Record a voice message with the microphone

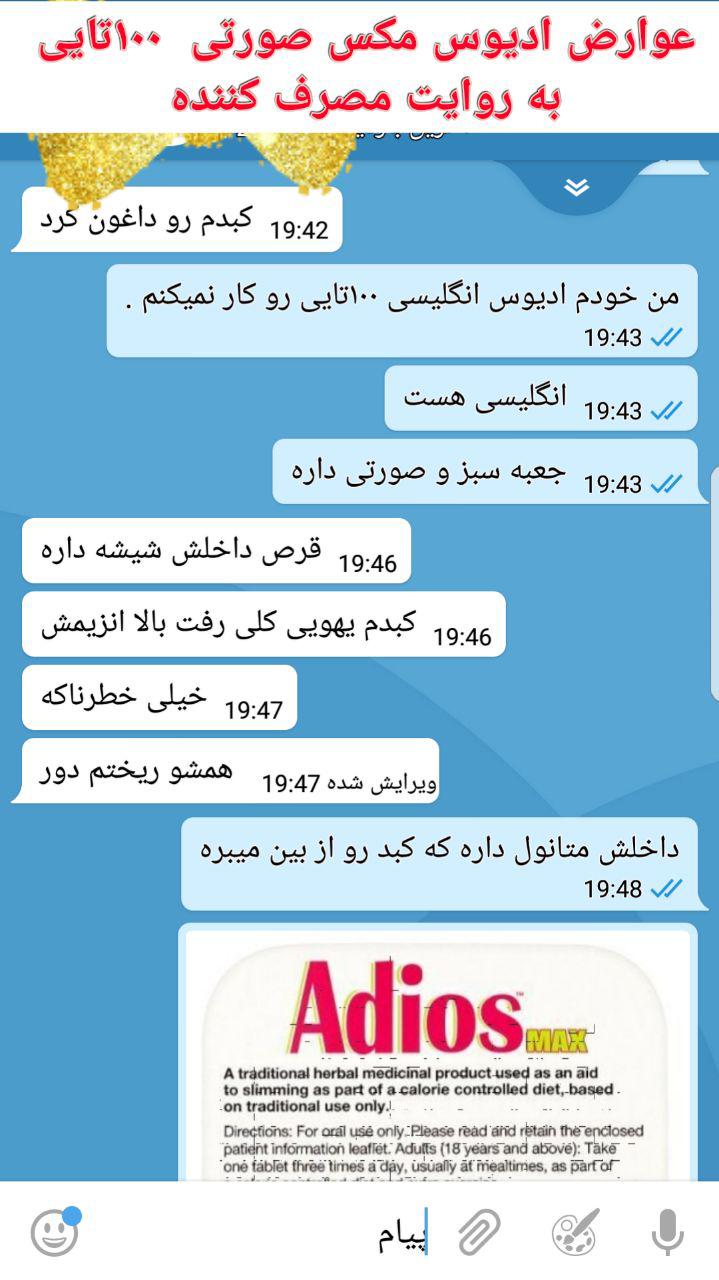point(667,1233)
